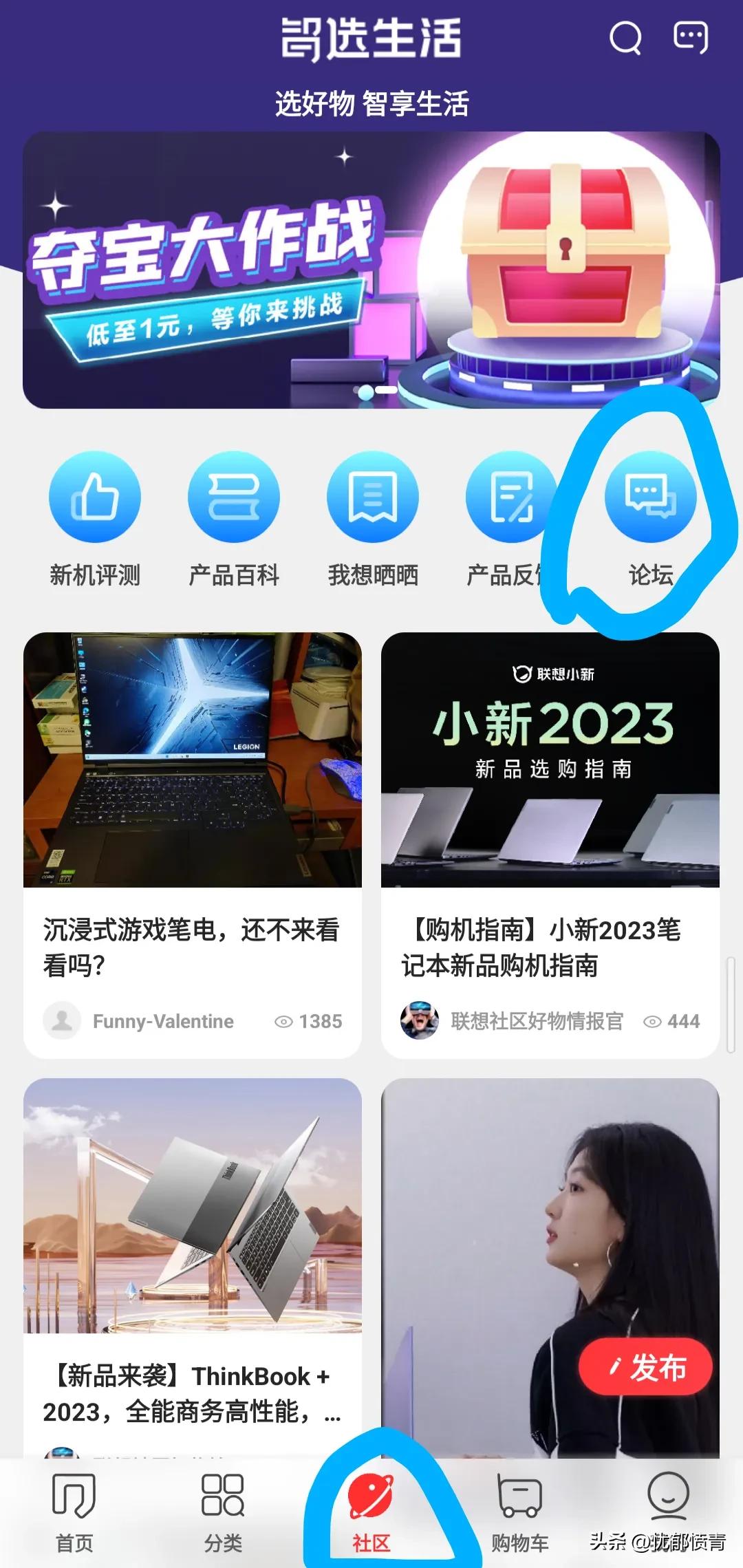This screenshot has height=1568, width=743.
Task: Open the profile icon in bottom bar
Action: point(666,1499)
